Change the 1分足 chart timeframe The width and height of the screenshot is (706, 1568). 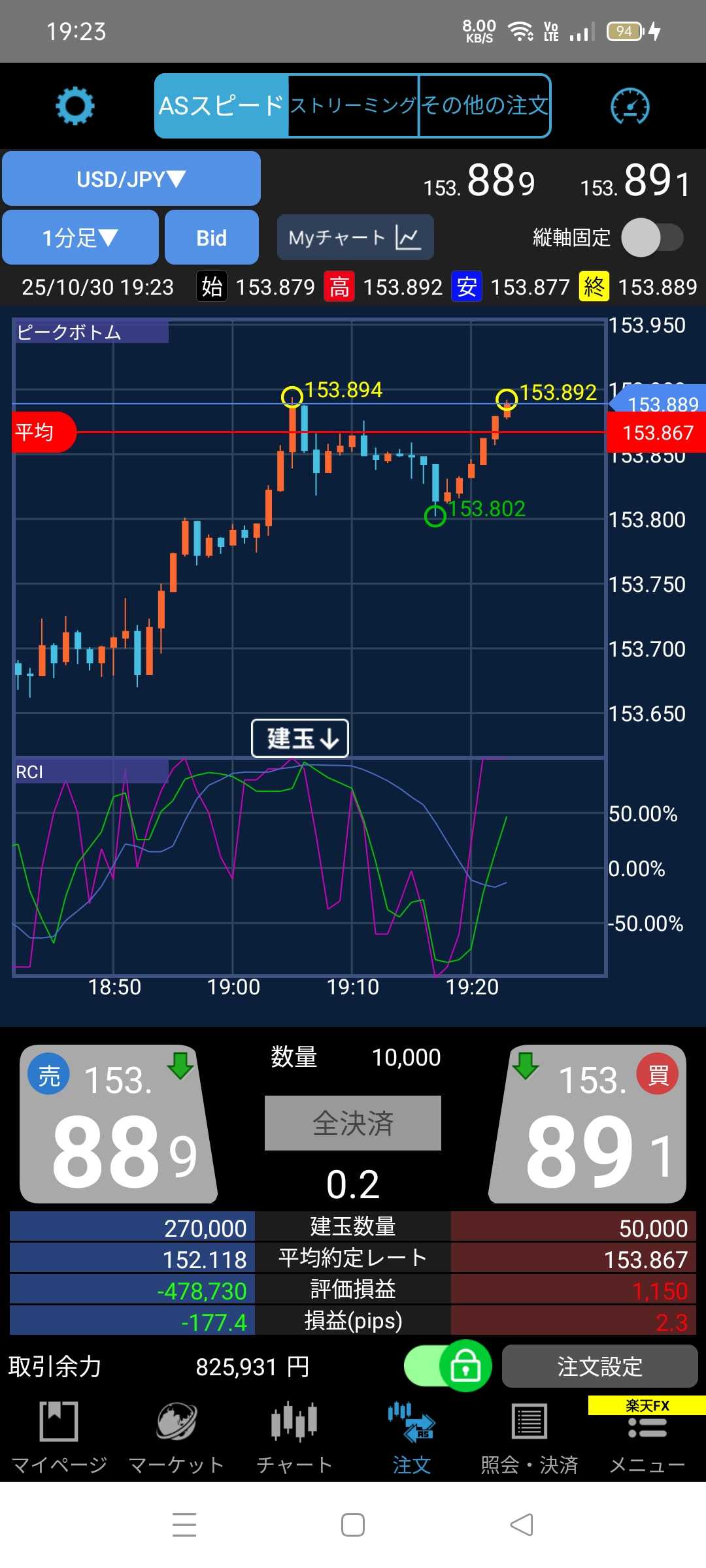pos(80,238)
